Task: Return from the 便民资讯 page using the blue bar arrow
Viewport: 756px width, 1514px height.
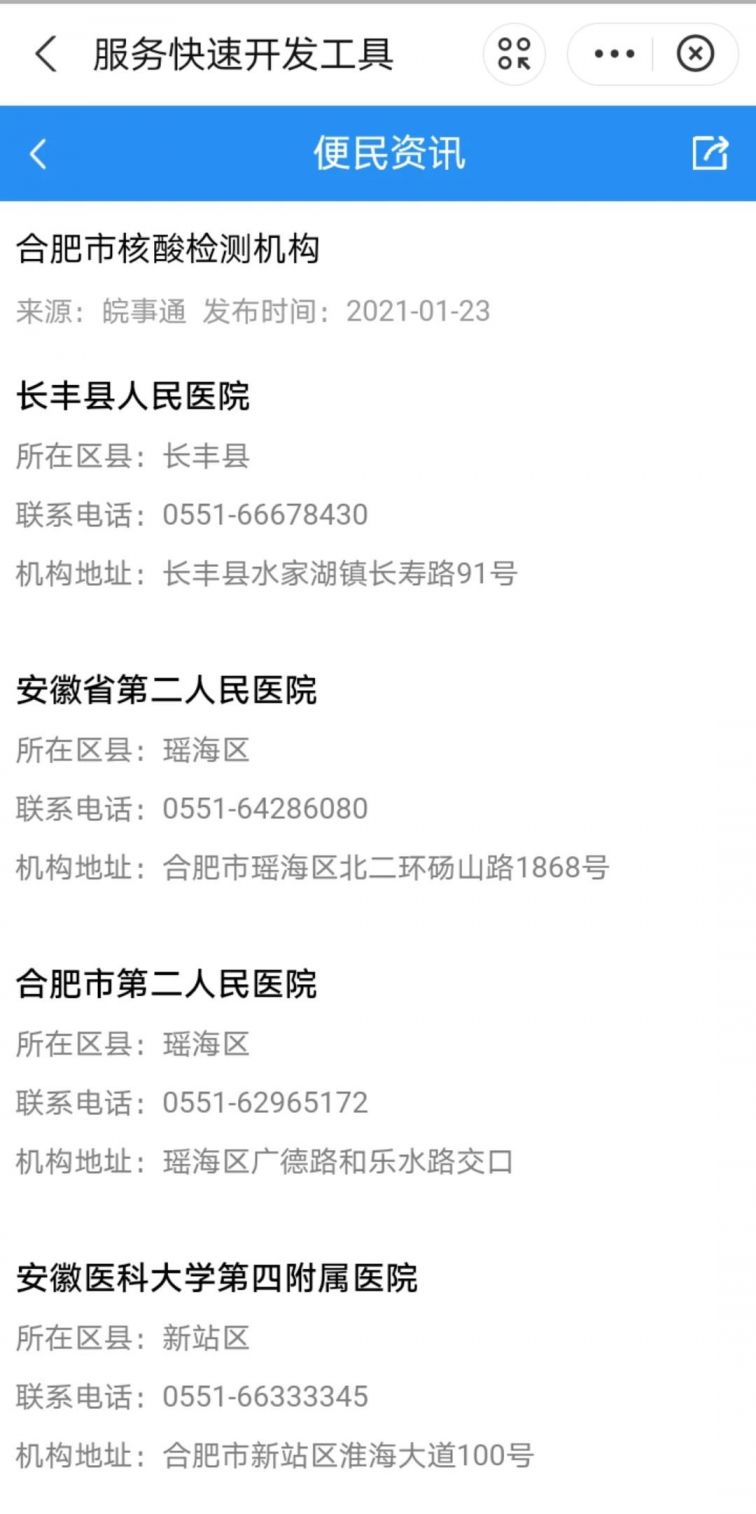Action: [38, 153]
